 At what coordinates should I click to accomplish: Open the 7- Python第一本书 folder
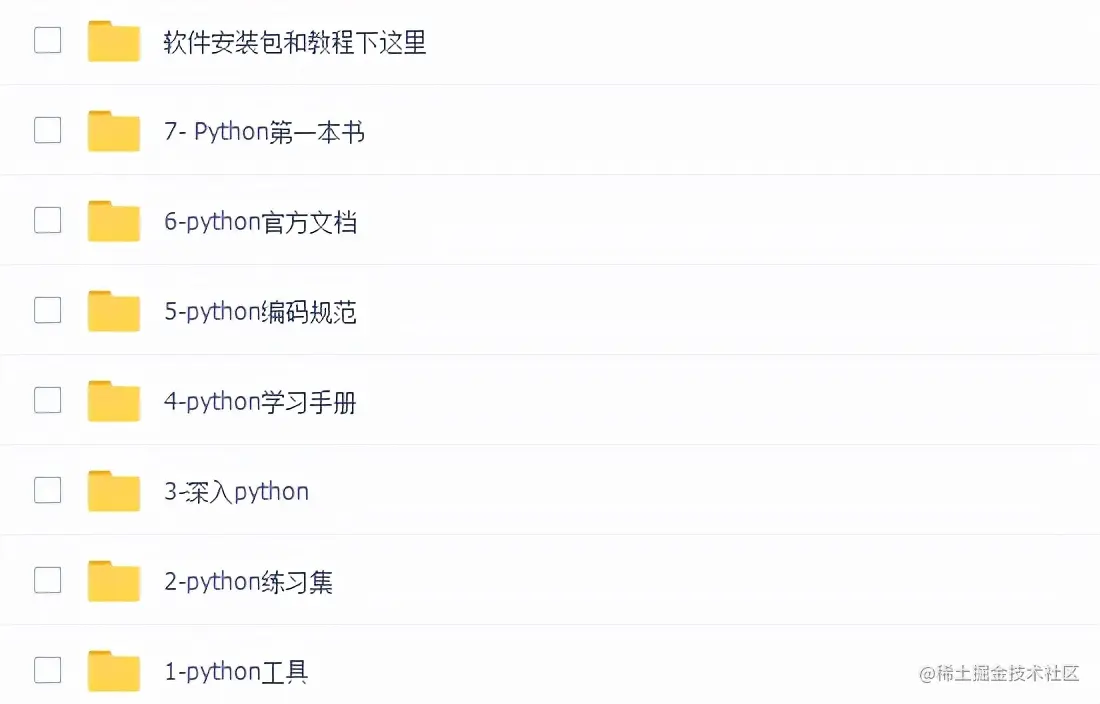(x=264, y=132)
